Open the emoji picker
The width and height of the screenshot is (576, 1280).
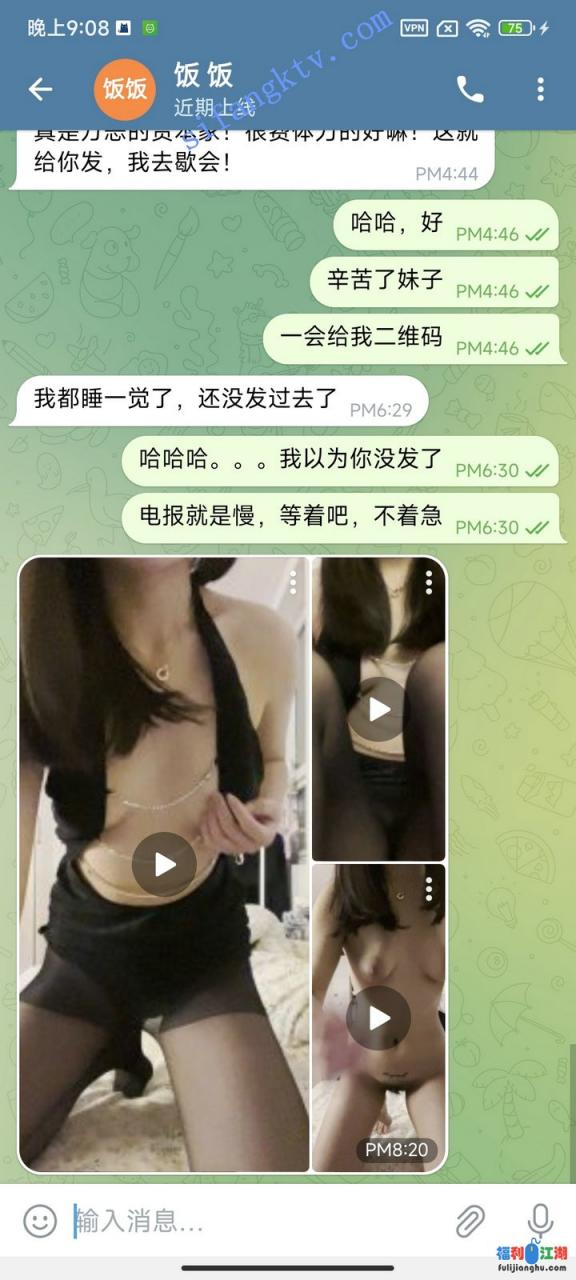point(40,1220)
